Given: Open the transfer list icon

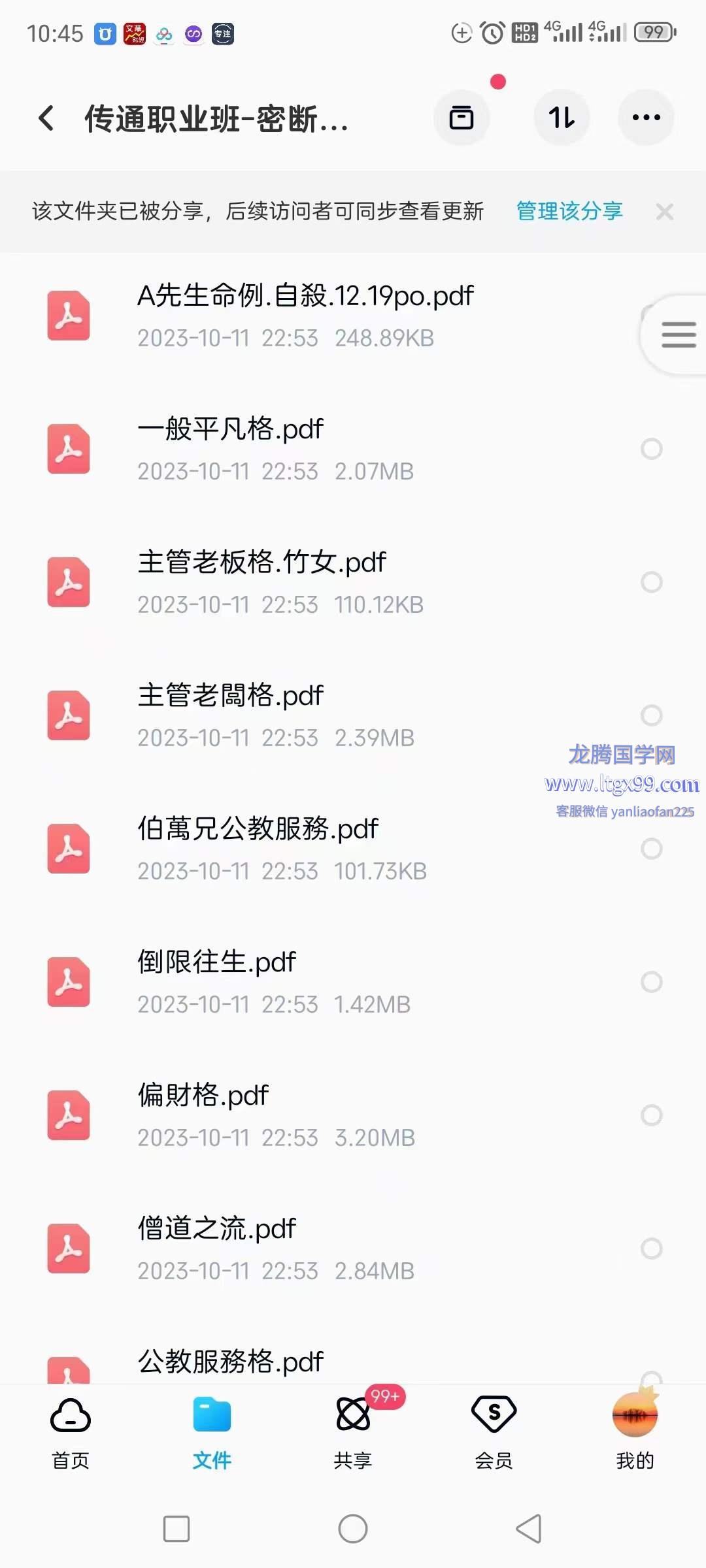Looking at the screenshot, I should click(x=462, y=118).
